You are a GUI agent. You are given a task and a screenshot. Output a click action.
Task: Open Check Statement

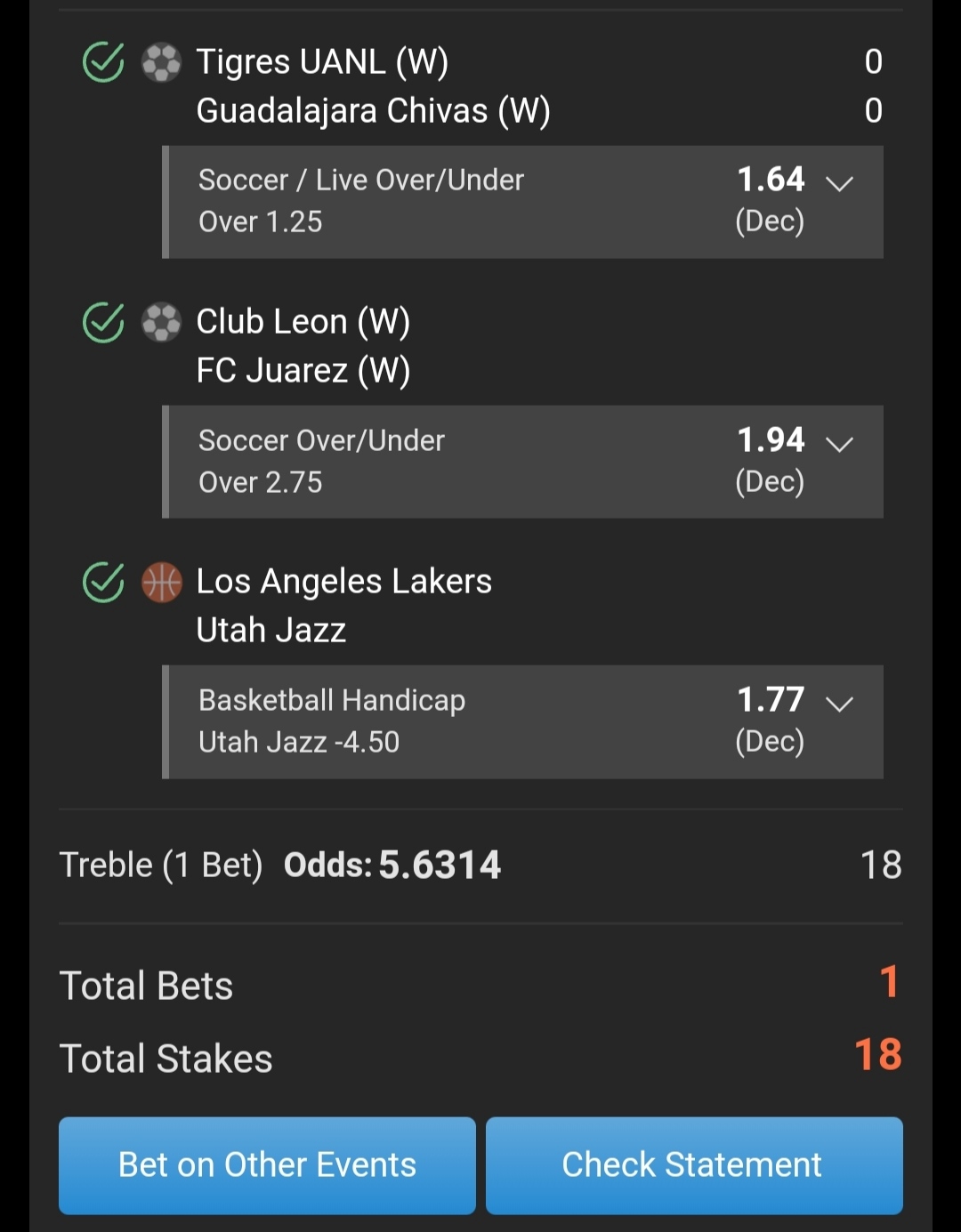694,1165
